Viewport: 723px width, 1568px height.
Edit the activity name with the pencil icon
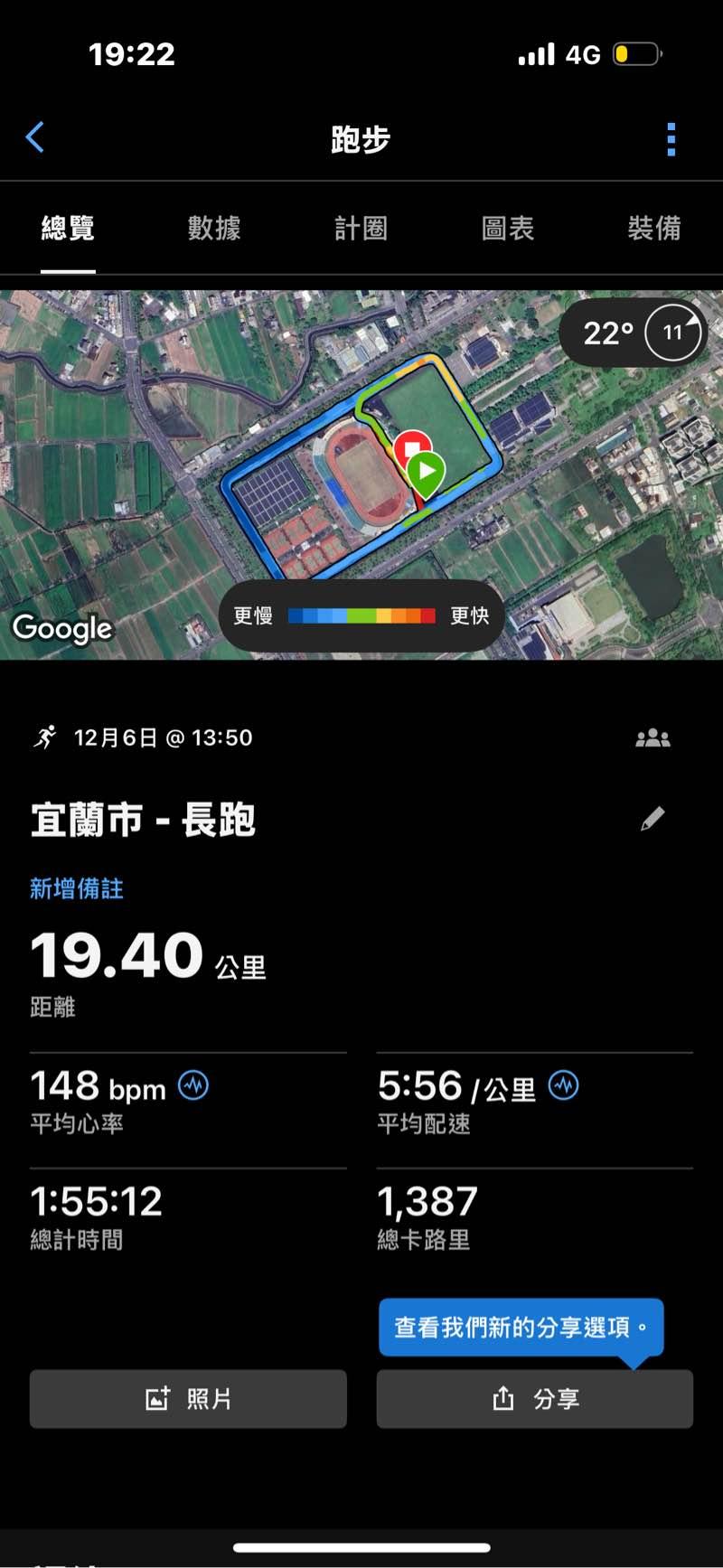point(653,819)
